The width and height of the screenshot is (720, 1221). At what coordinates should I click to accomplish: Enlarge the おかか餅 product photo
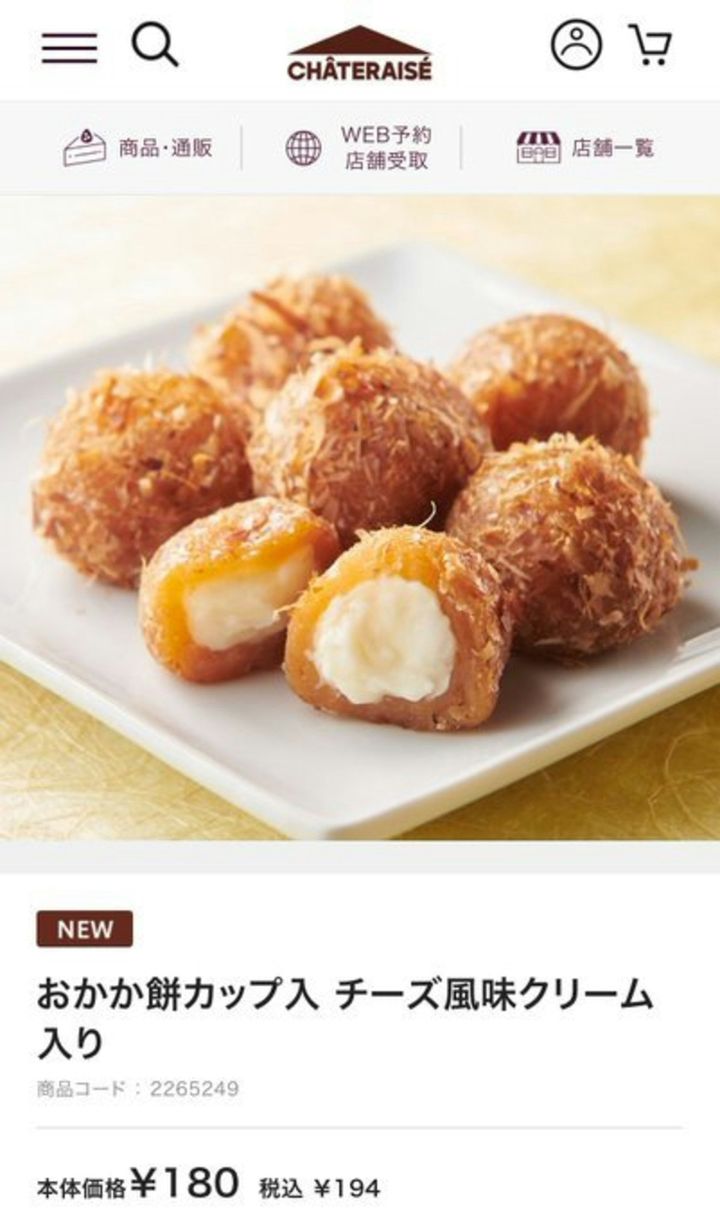coord(360,518)
